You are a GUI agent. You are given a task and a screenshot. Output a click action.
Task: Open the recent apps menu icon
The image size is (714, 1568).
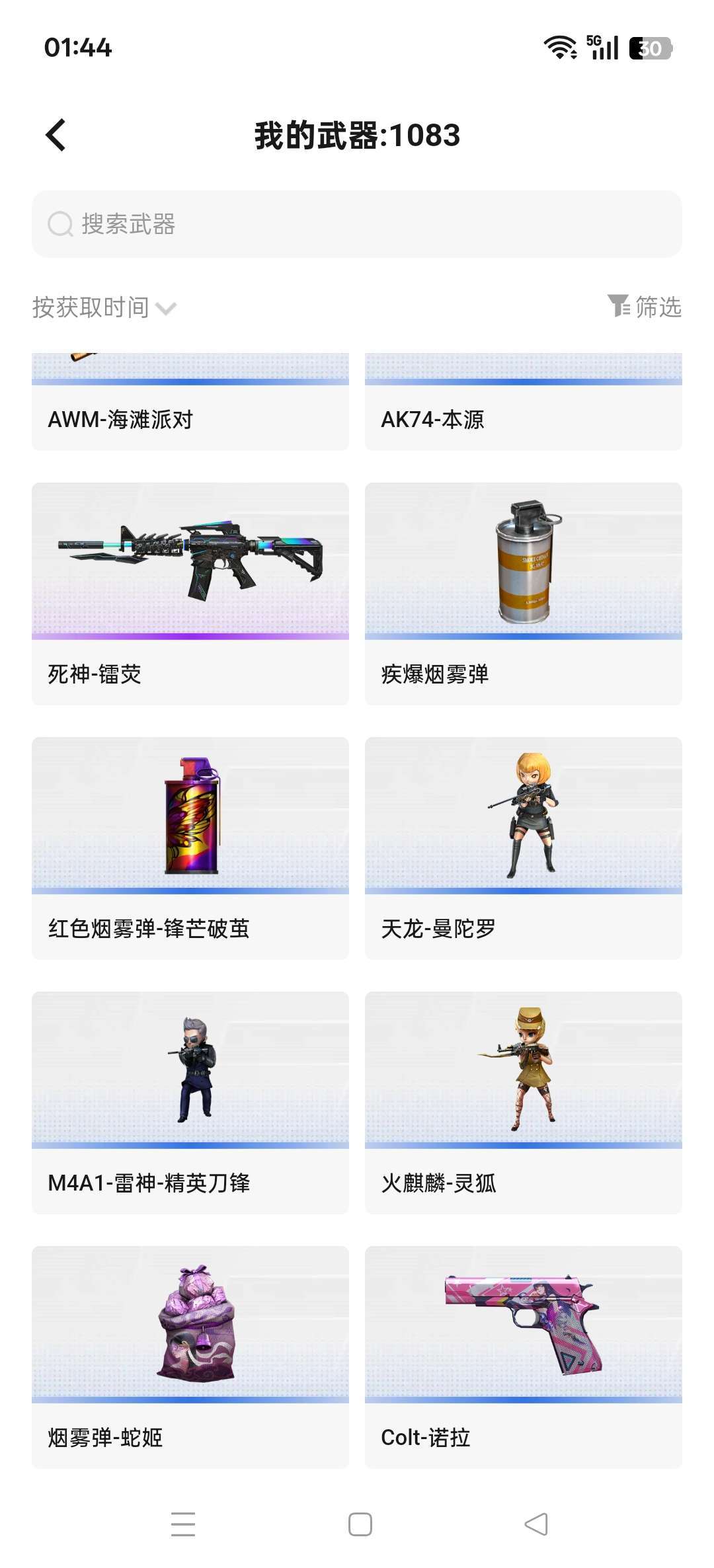[180, 1522]
